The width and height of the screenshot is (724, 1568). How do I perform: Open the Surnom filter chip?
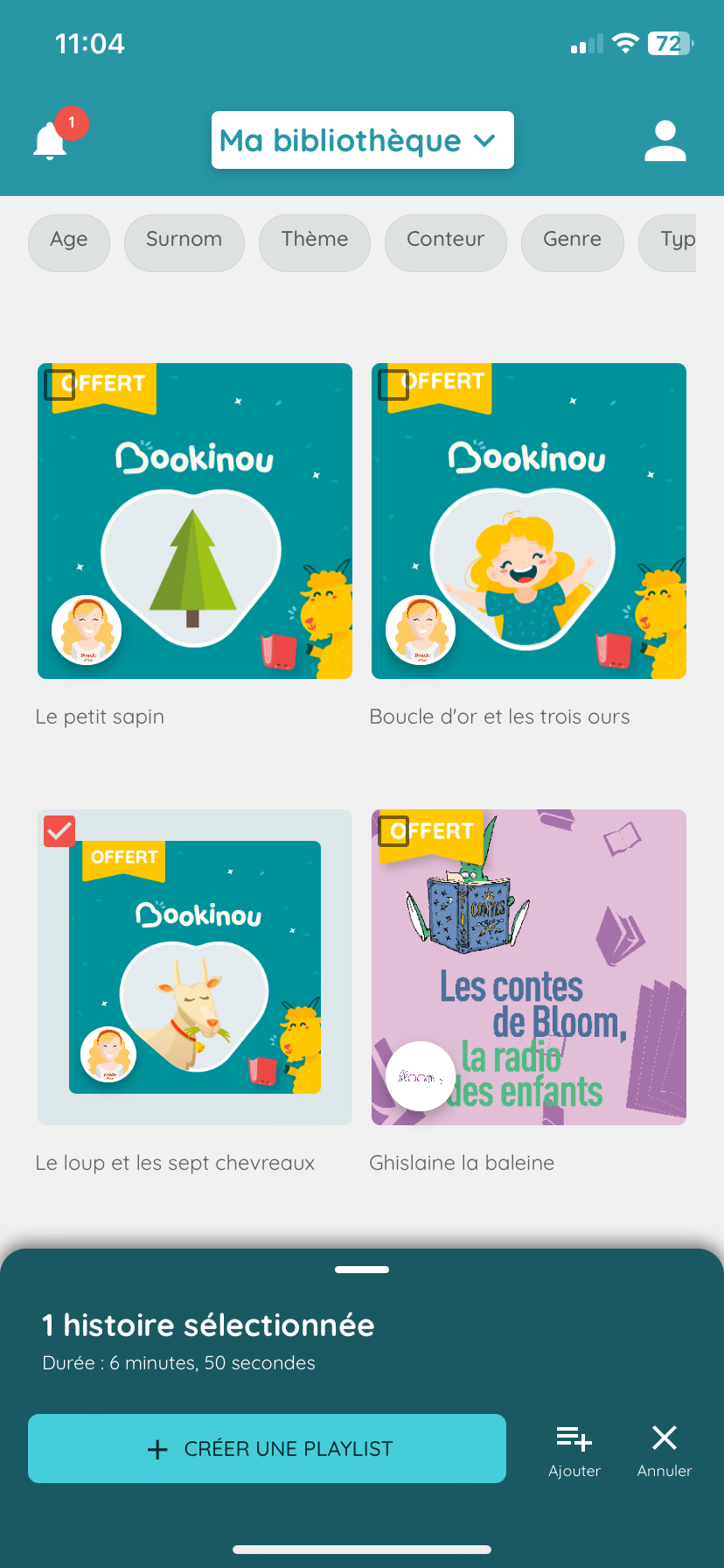click(184, 240)
